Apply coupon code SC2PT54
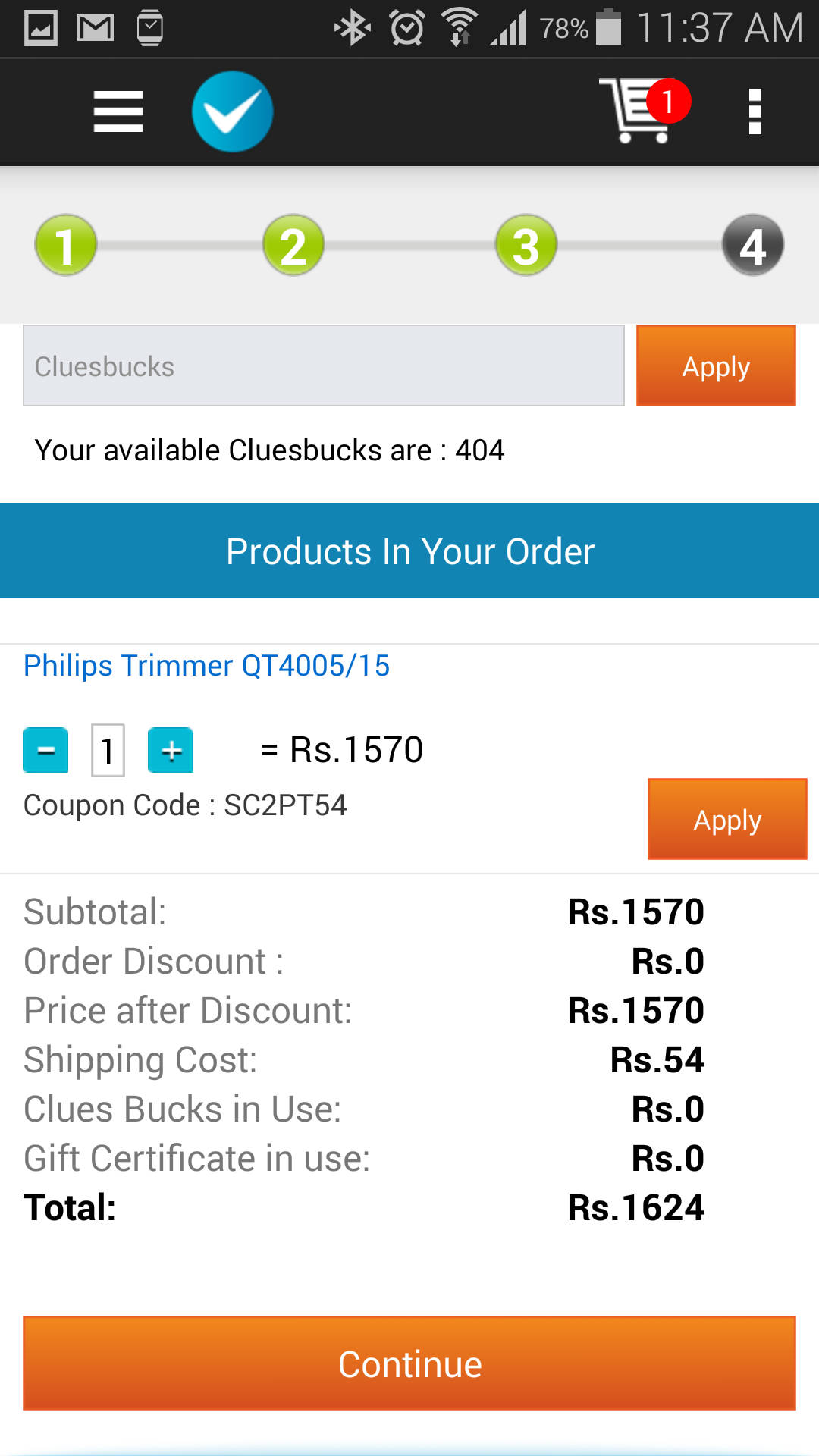 (x=727, y=819)
